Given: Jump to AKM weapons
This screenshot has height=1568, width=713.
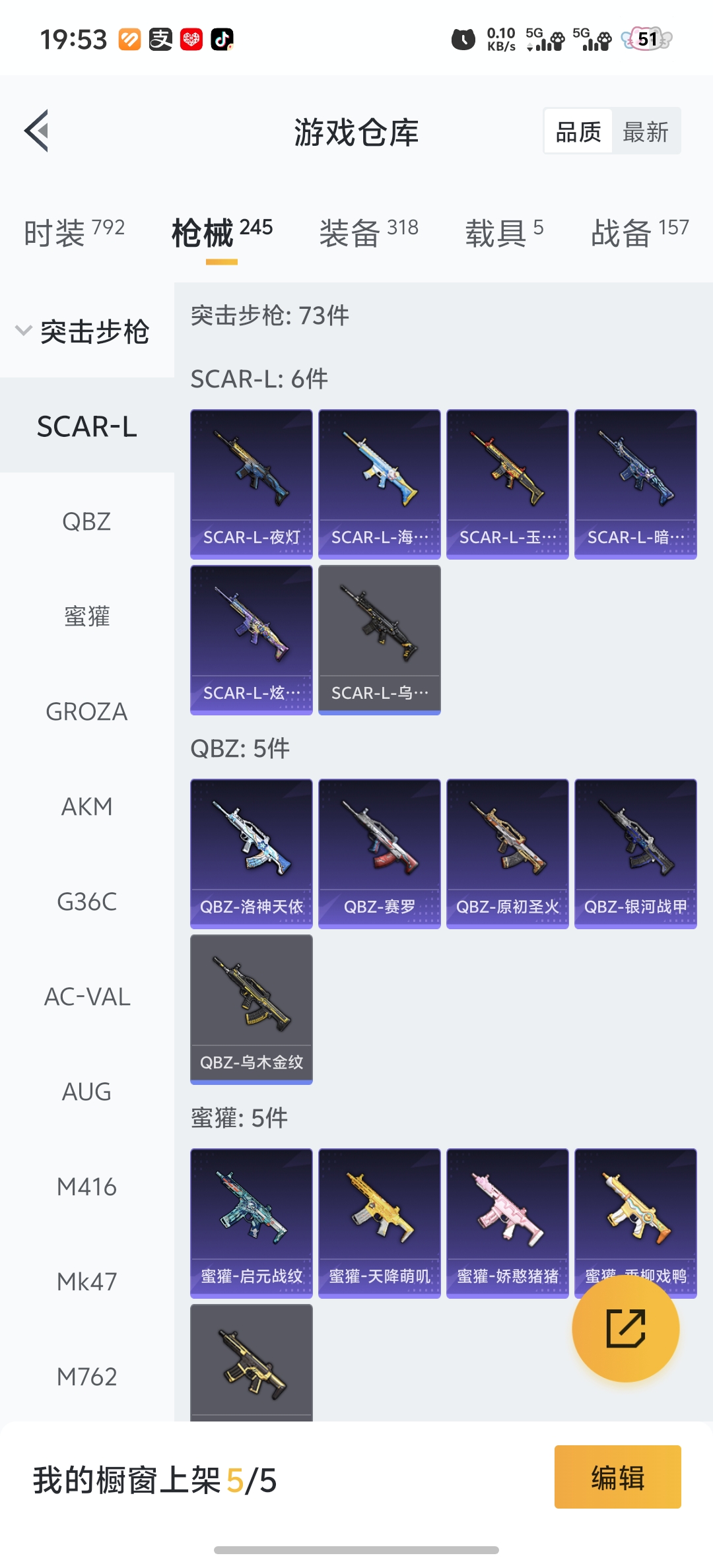Looking at the screenshot, I should [x=86, y=806].
